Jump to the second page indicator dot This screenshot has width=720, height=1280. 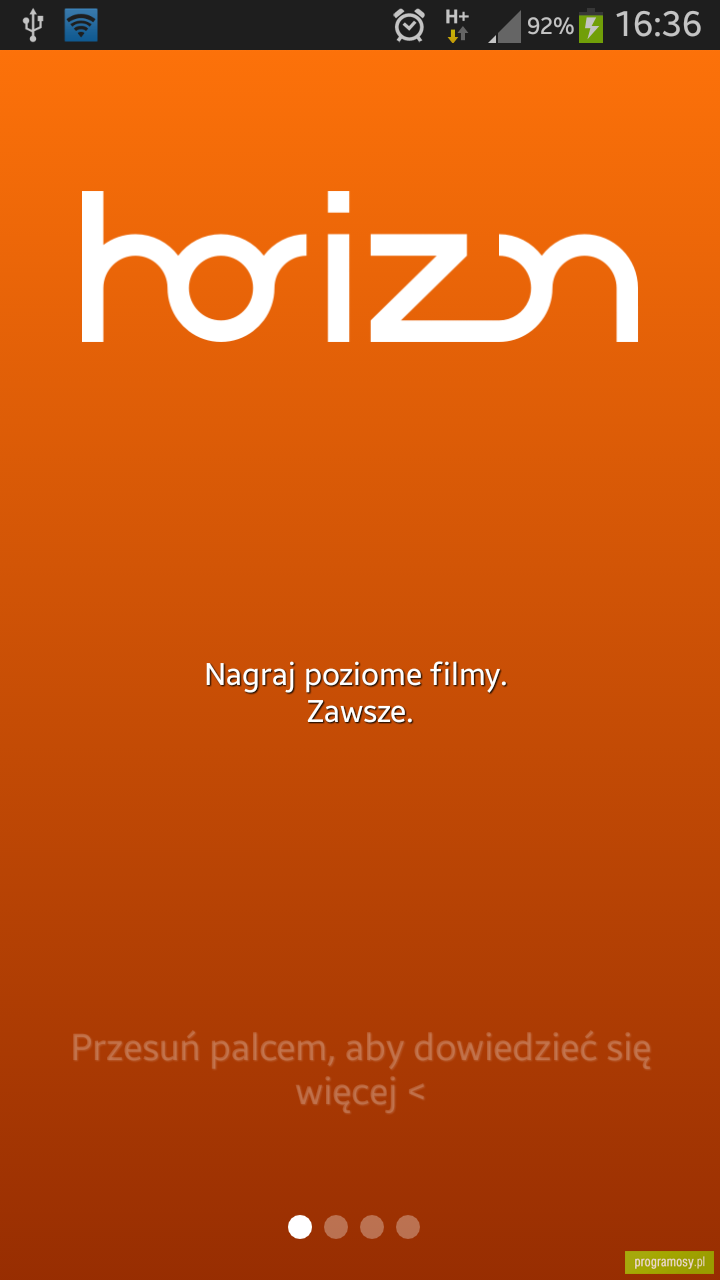coord(336,1226)
